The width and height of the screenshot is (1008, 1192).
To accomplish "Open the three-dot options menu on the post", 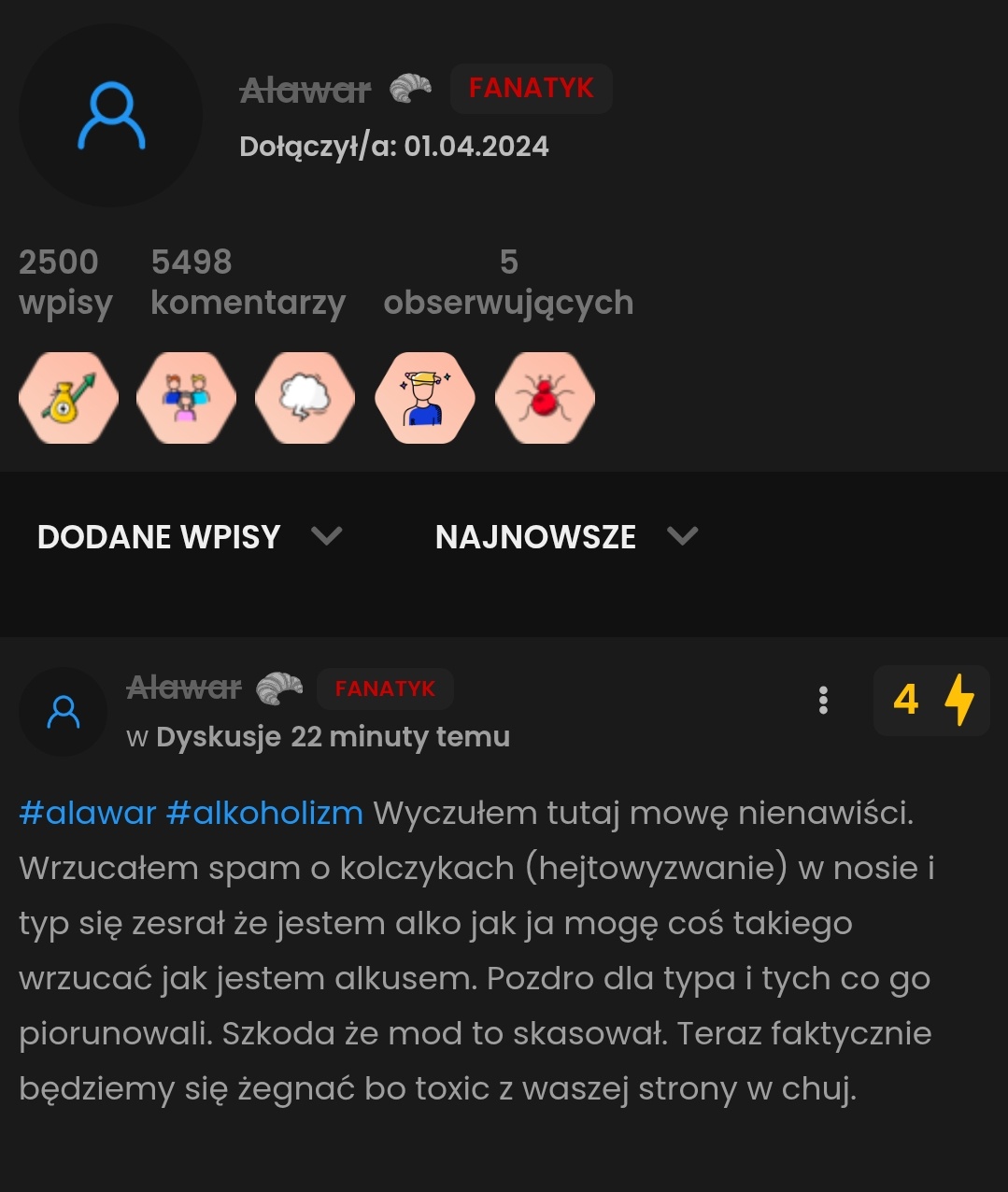I will click(823, 702).
